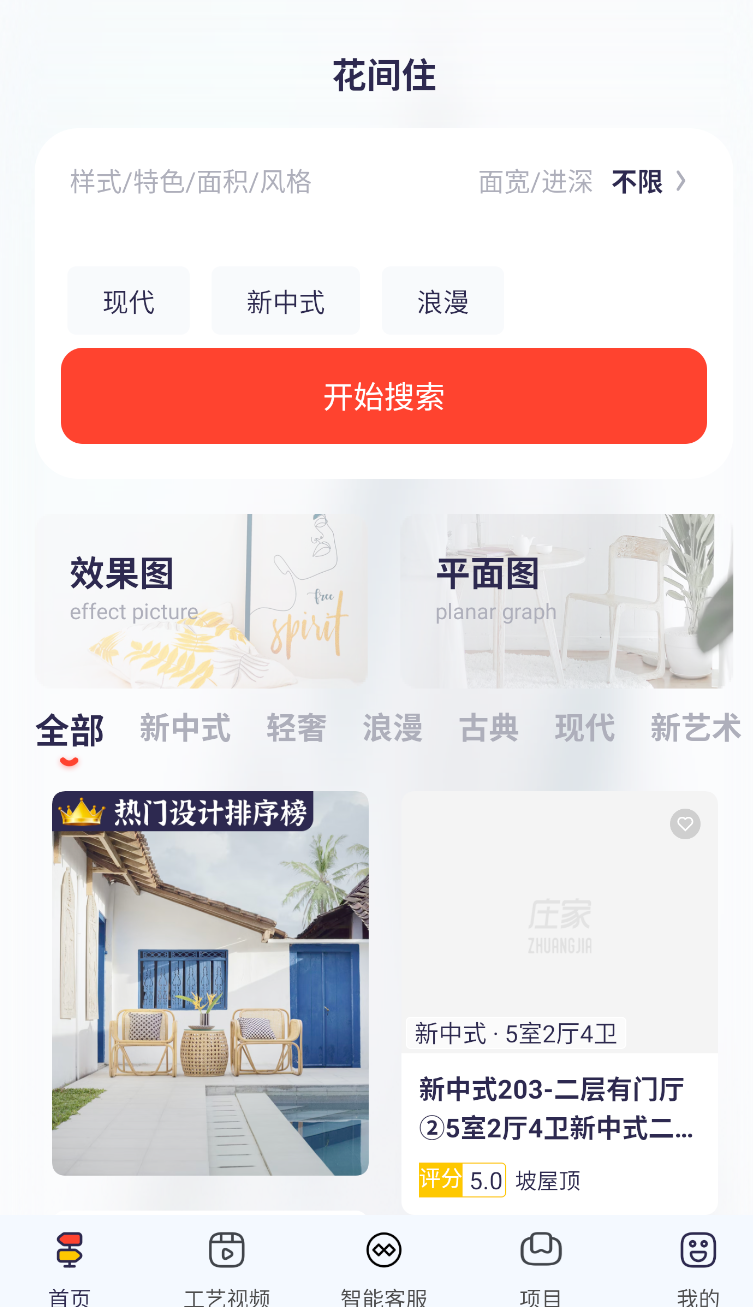Open the 热门设计排序榜 card
The width and height of the screenshot is (753, 1307).
tap(210, 985)
